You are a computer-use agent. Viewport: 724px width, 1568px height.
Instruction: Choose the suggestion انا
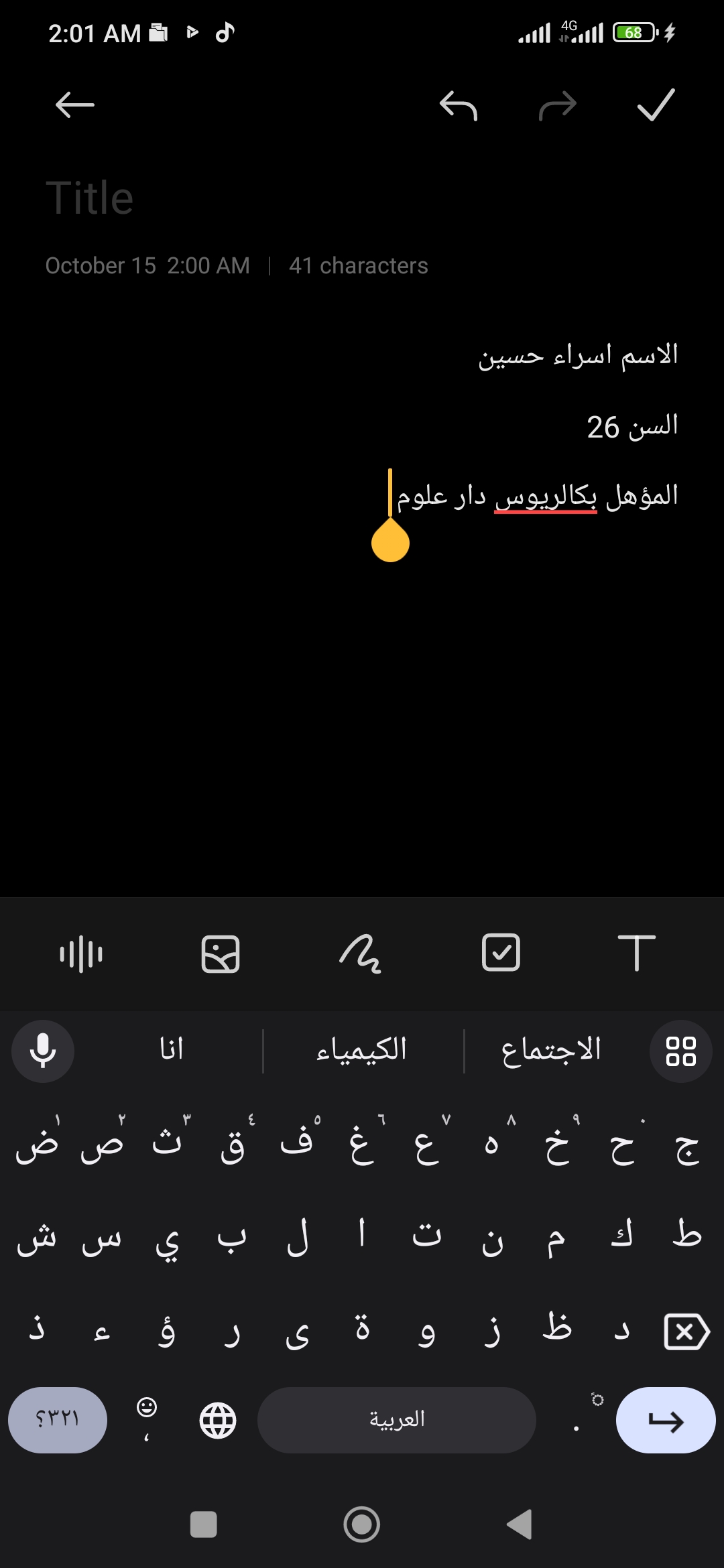(x=172, y=1050)
